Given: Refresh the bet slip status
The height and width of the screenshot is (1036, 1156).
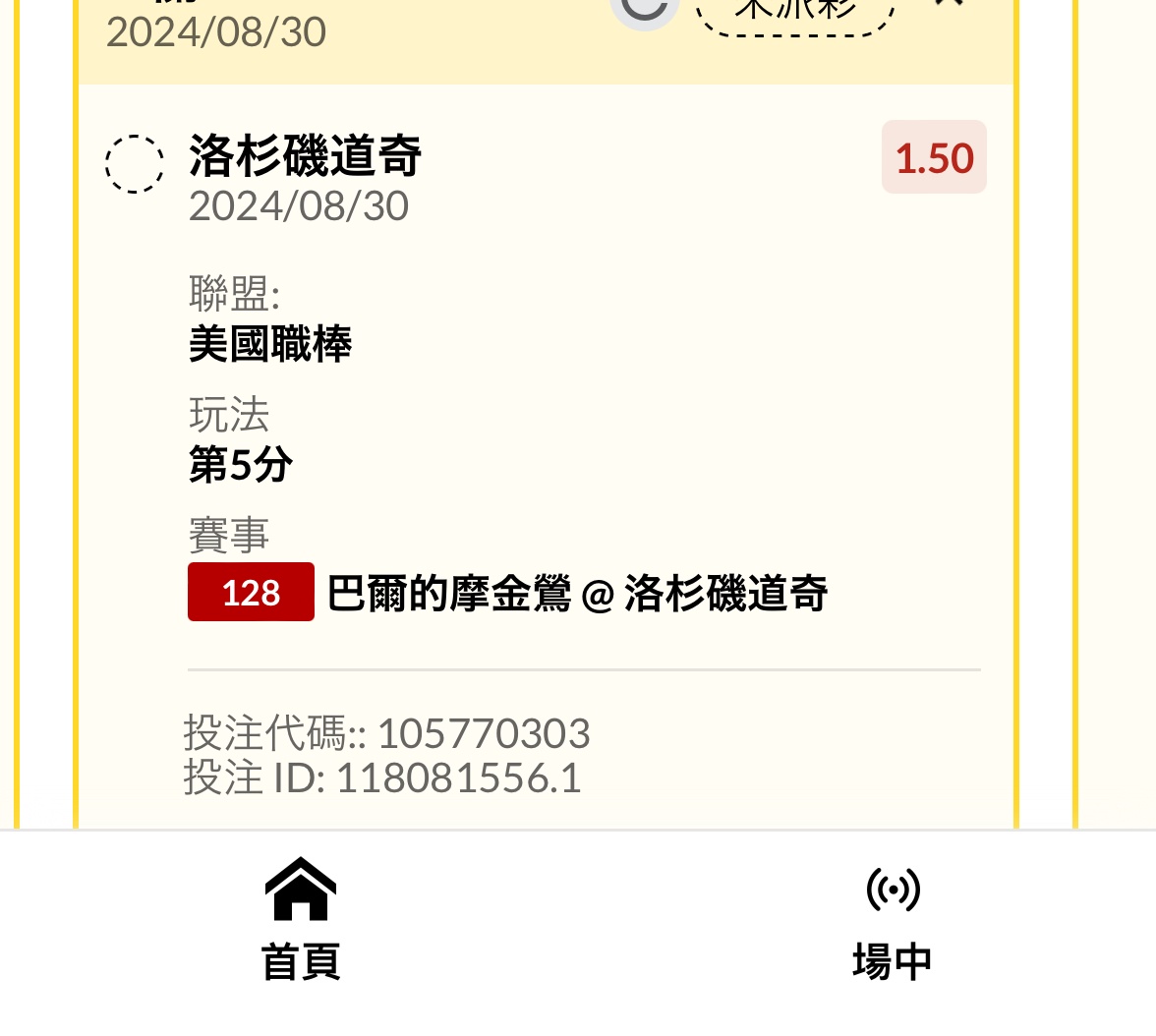Looking at the screenshot, I should click(645, 8).
